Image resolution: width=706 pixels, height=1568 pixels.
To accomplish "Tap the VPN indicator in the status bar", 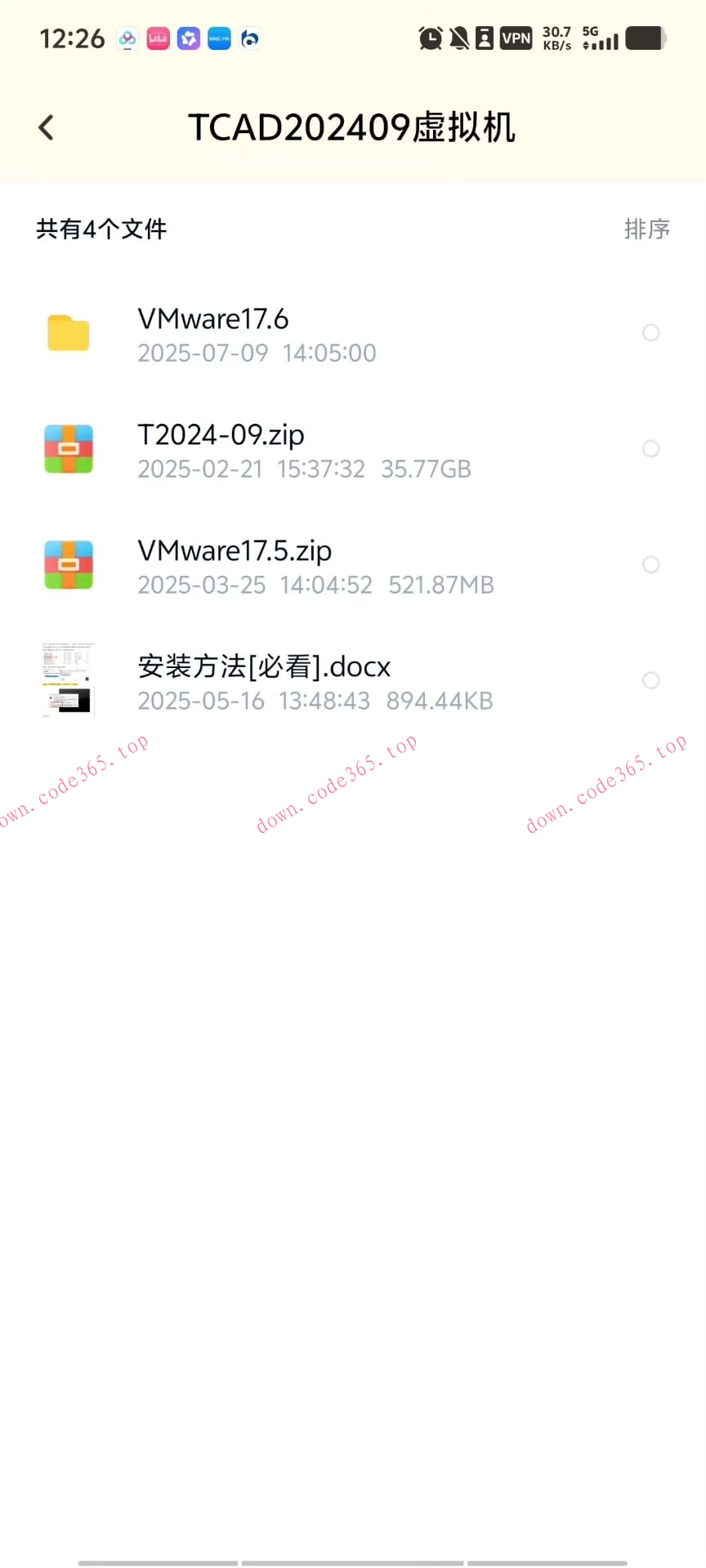I will 516,38.
